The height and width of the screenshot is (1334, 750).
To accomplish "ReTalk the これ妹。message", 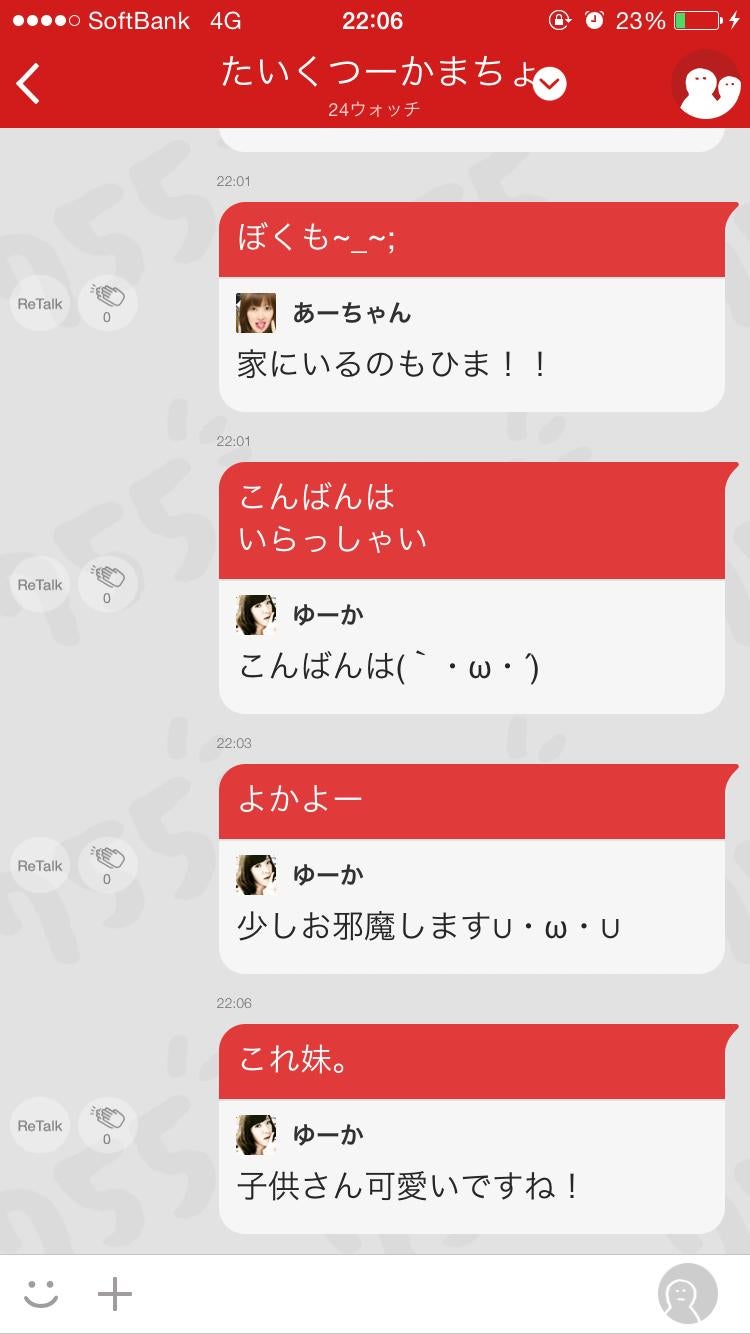I will [x=39, y=1125].
